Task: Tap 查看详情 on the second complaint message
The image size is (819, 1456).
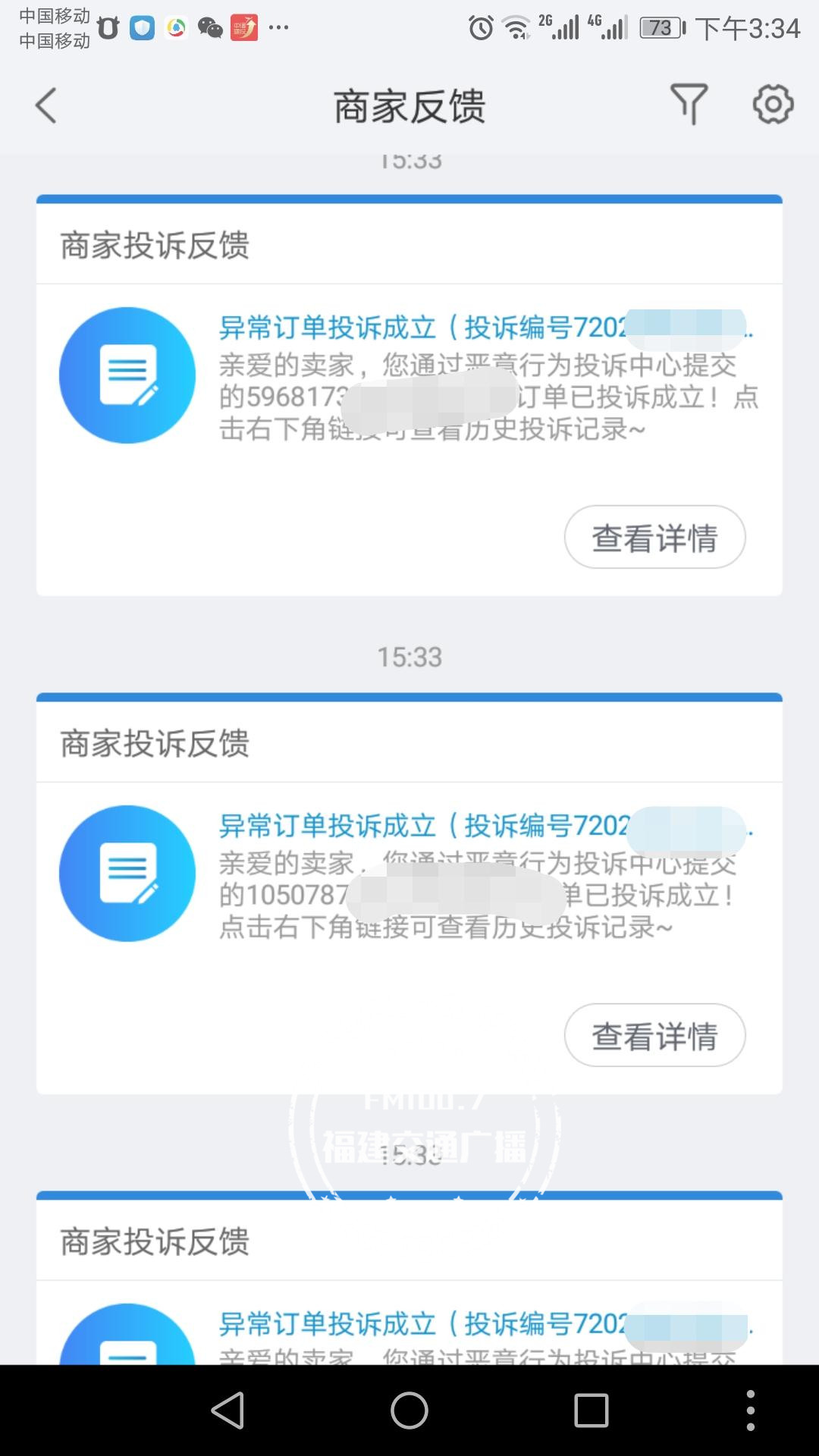Action: (x=654, y=1034)
